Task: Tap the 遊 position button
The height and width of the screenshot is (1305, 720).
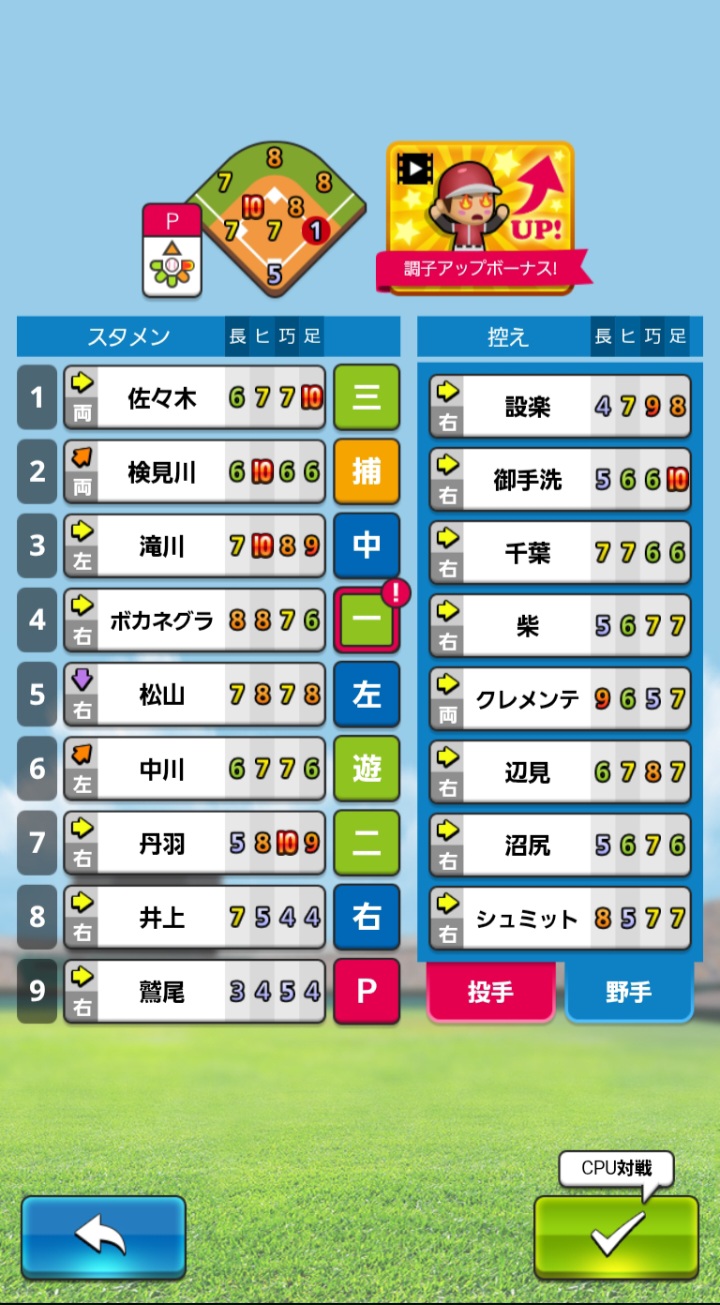Action: (x=366, y=769)
